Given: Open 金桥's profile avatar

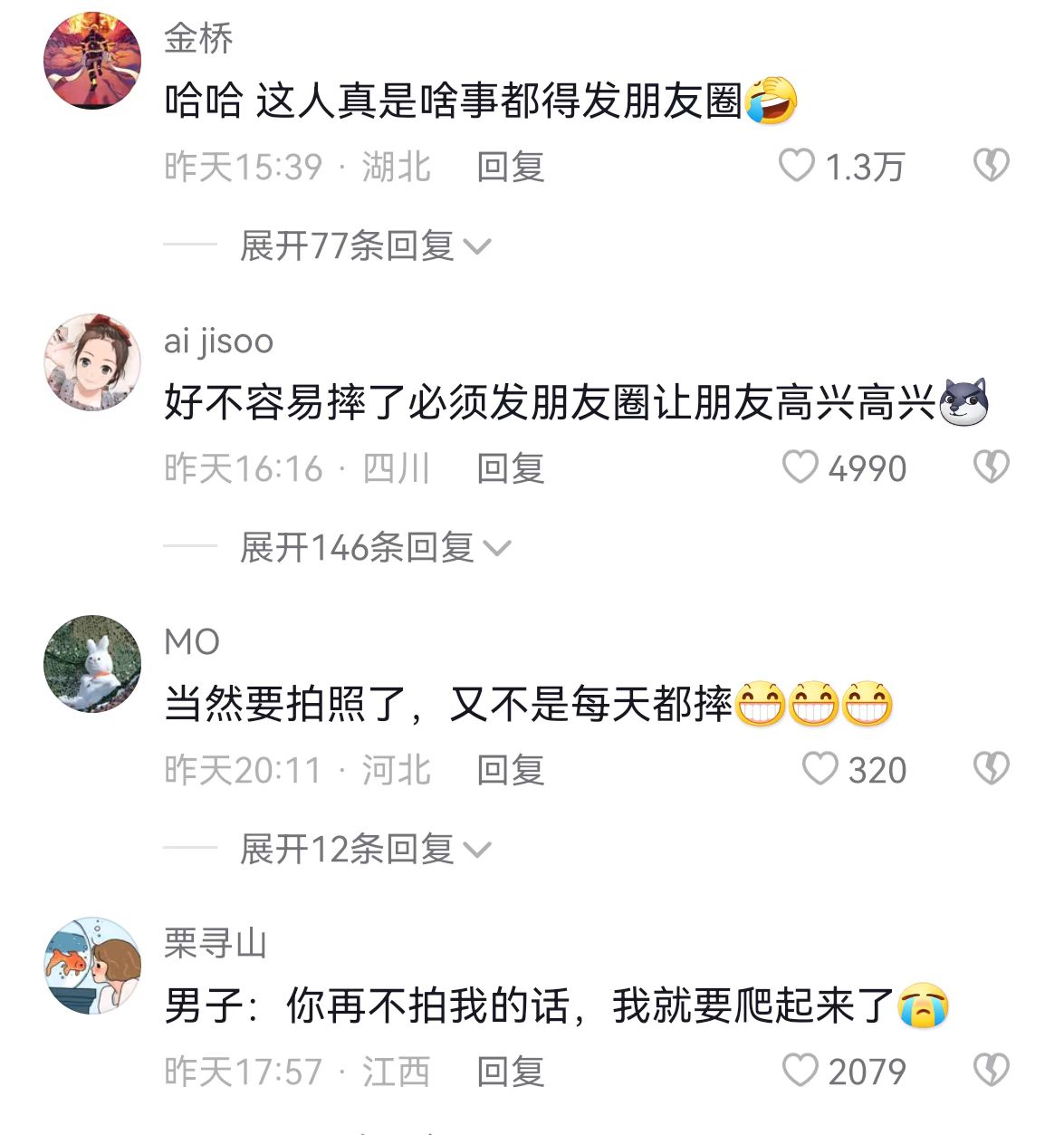Looking at the screenshot, I should (92, 62).
